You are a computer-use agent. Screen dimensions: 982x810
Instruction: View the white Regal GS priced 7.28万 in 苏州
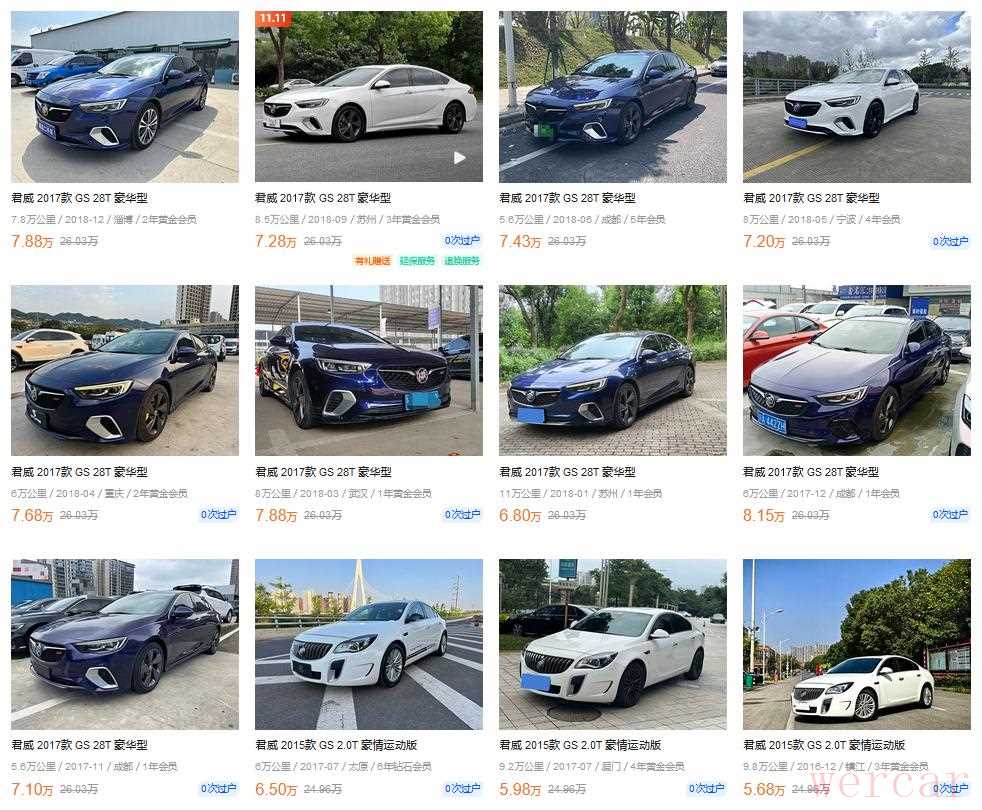pyautogui.click(x=368, y=97)
